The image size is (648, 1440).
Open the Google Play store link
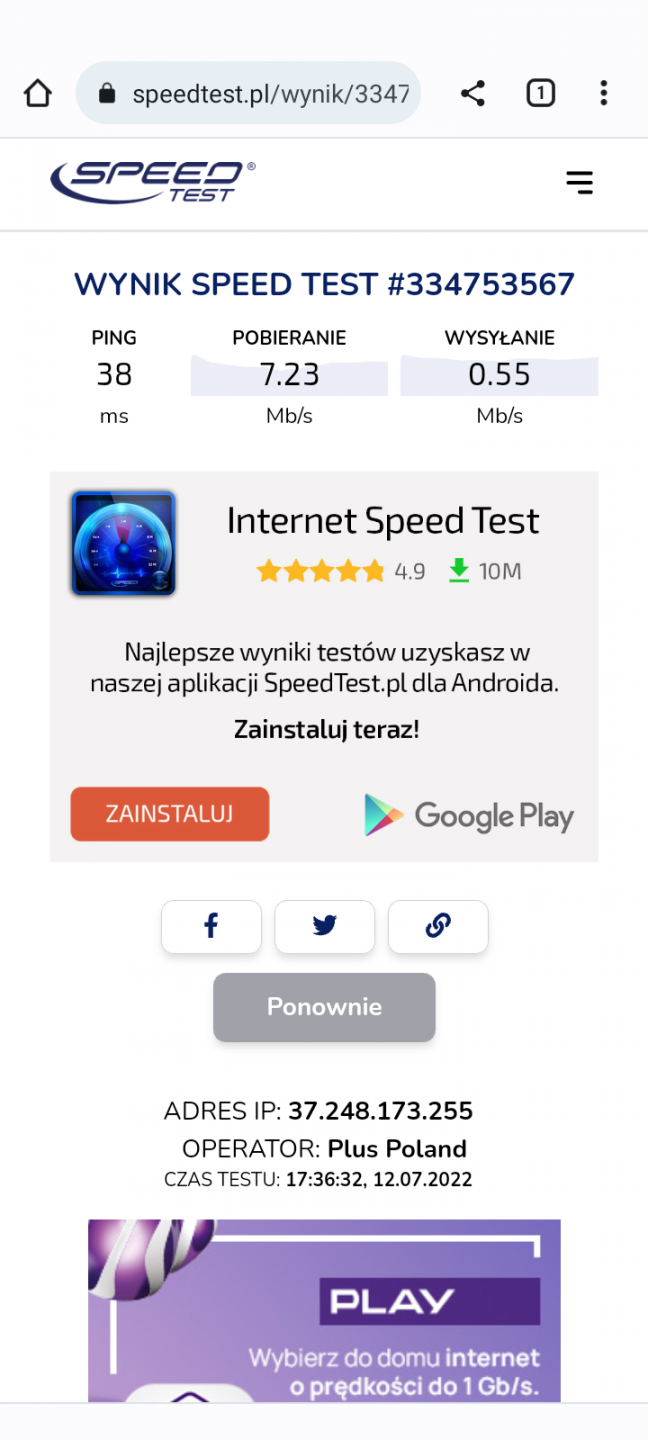click(x=469, y=815)
